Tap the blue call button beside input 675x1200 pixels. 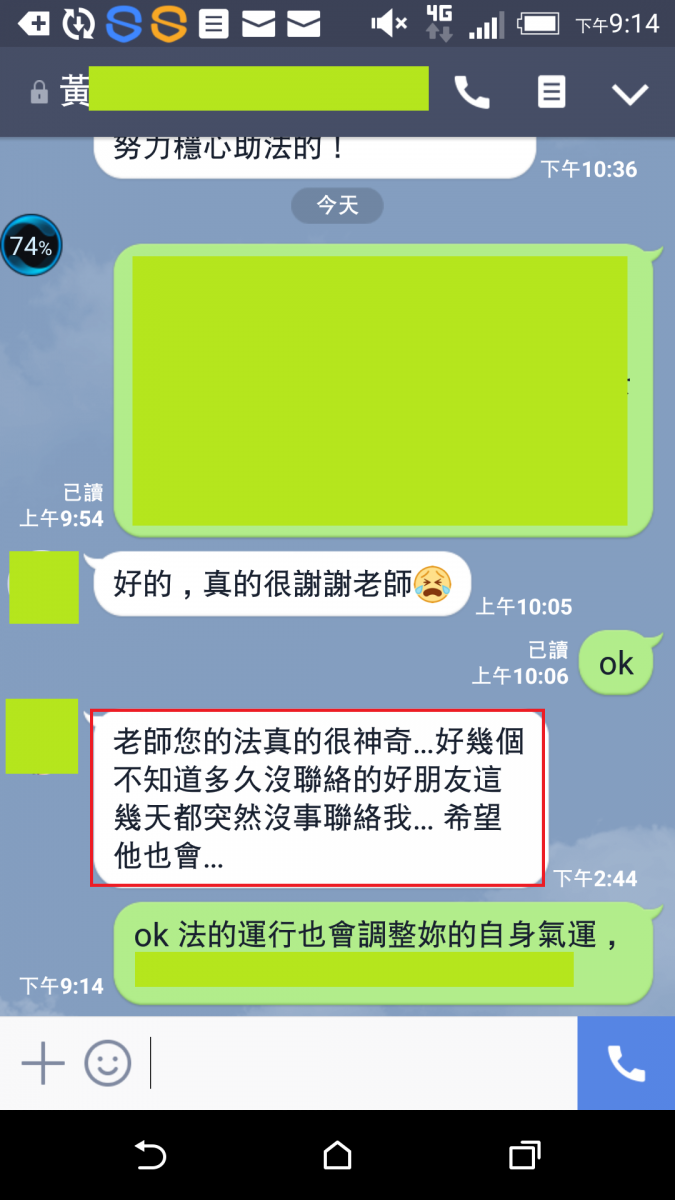tap(626, 1063)
